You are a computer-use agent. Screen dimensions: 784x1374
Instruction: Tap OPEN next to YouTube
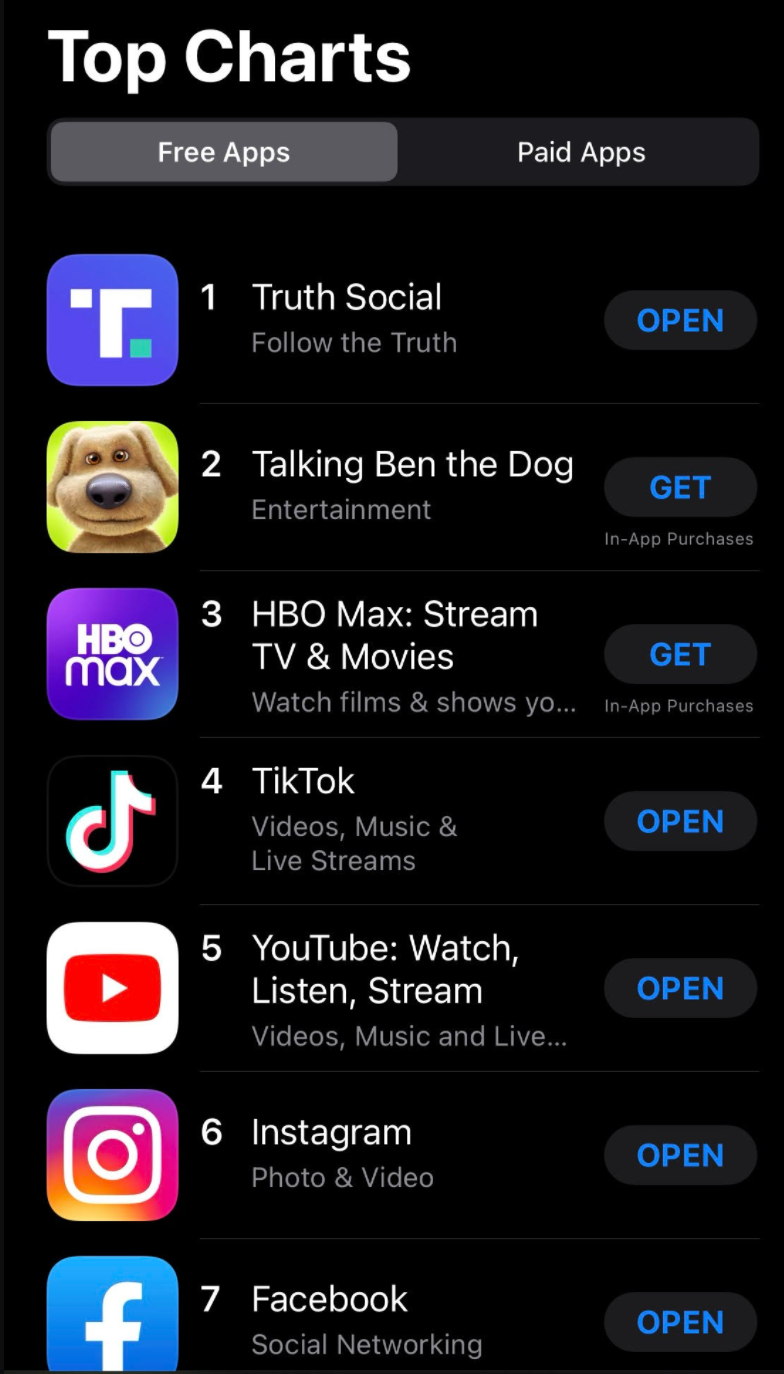tap(680, 989)
